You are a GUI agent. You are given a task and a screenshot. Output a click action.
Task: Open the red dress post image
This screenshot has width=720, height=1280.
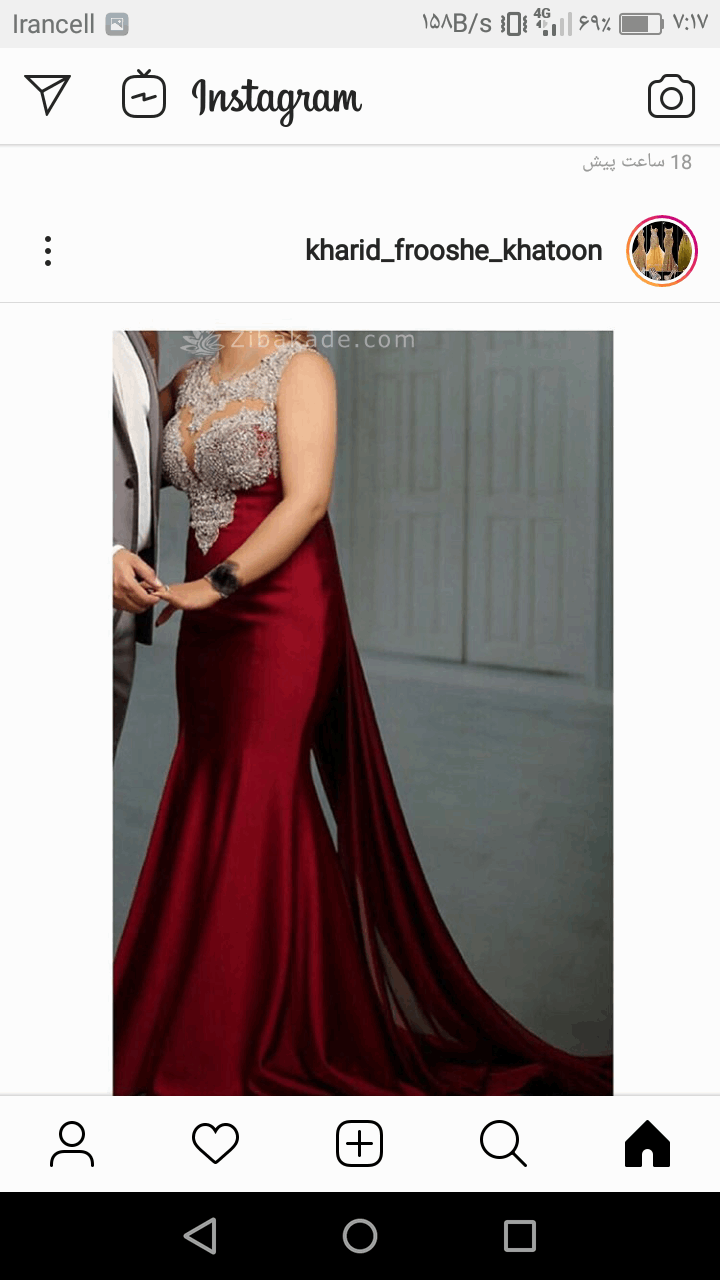click(x=362, y=712)
